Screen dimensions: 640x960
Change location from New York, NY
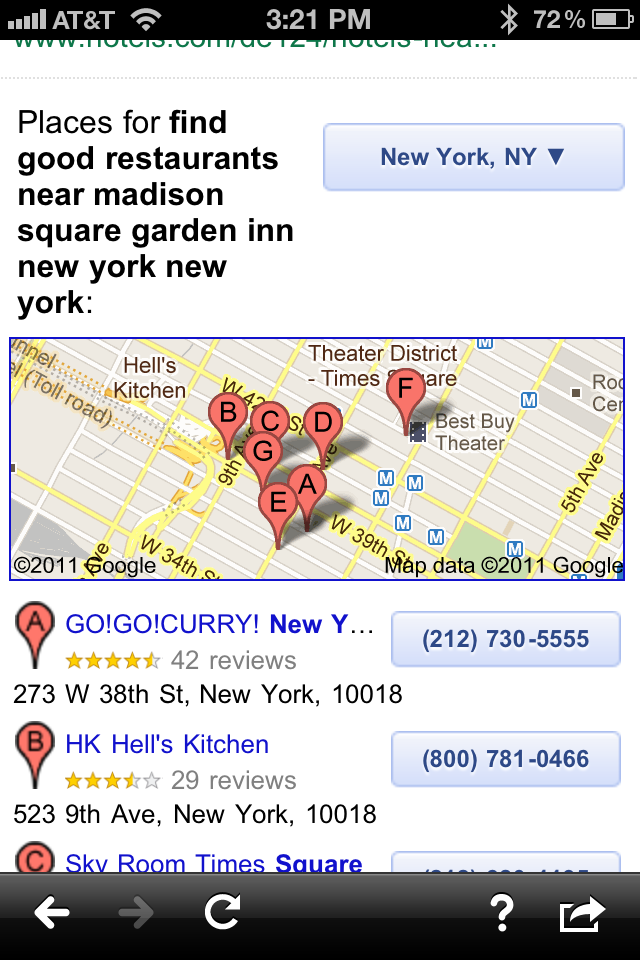pyautogui.click(x=473, y=157)
